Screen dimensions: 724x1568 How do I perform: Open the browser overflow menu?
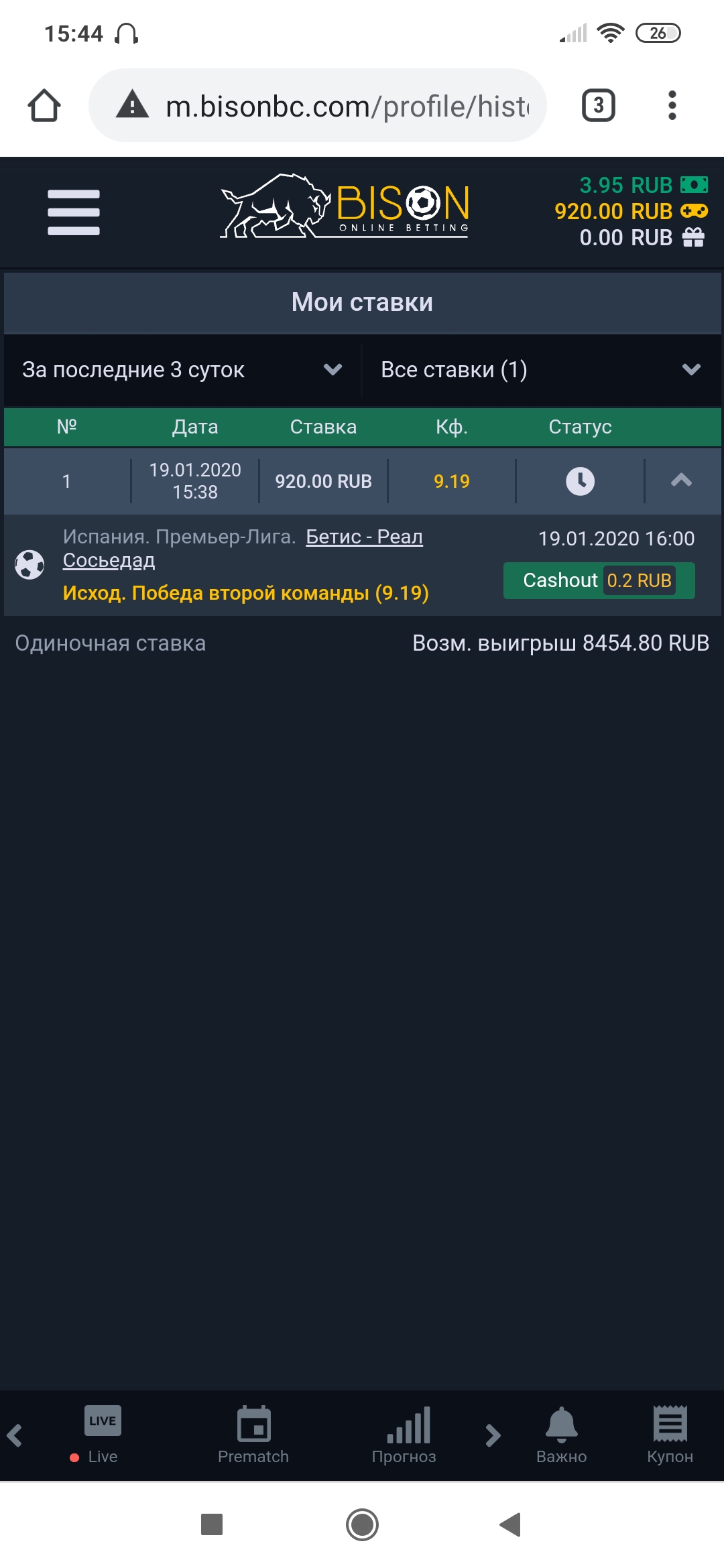(x=672, y=106)
